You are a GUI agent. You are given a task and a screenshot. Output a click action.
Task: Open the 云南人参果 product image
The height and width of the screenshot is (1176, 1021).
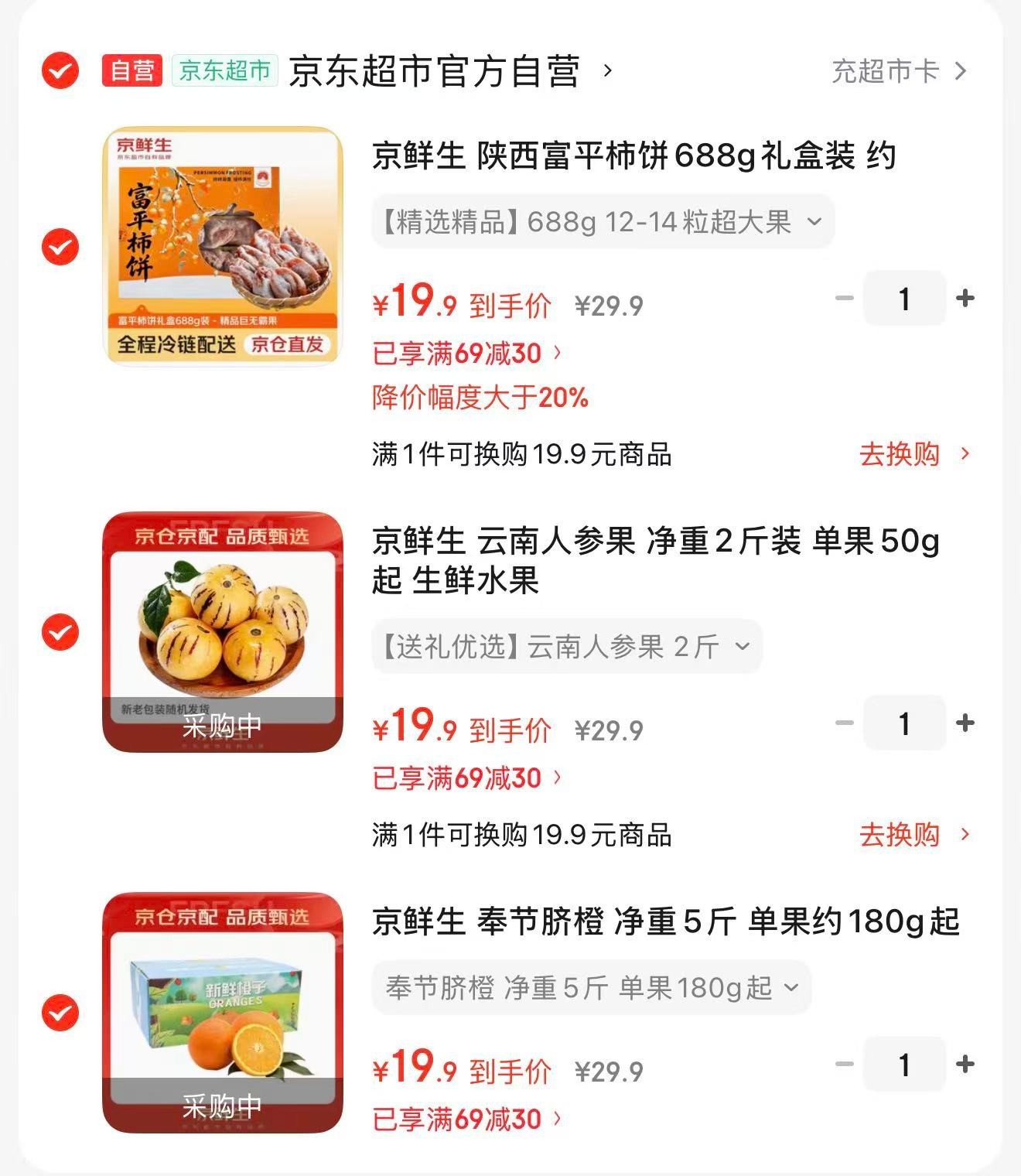223,631
